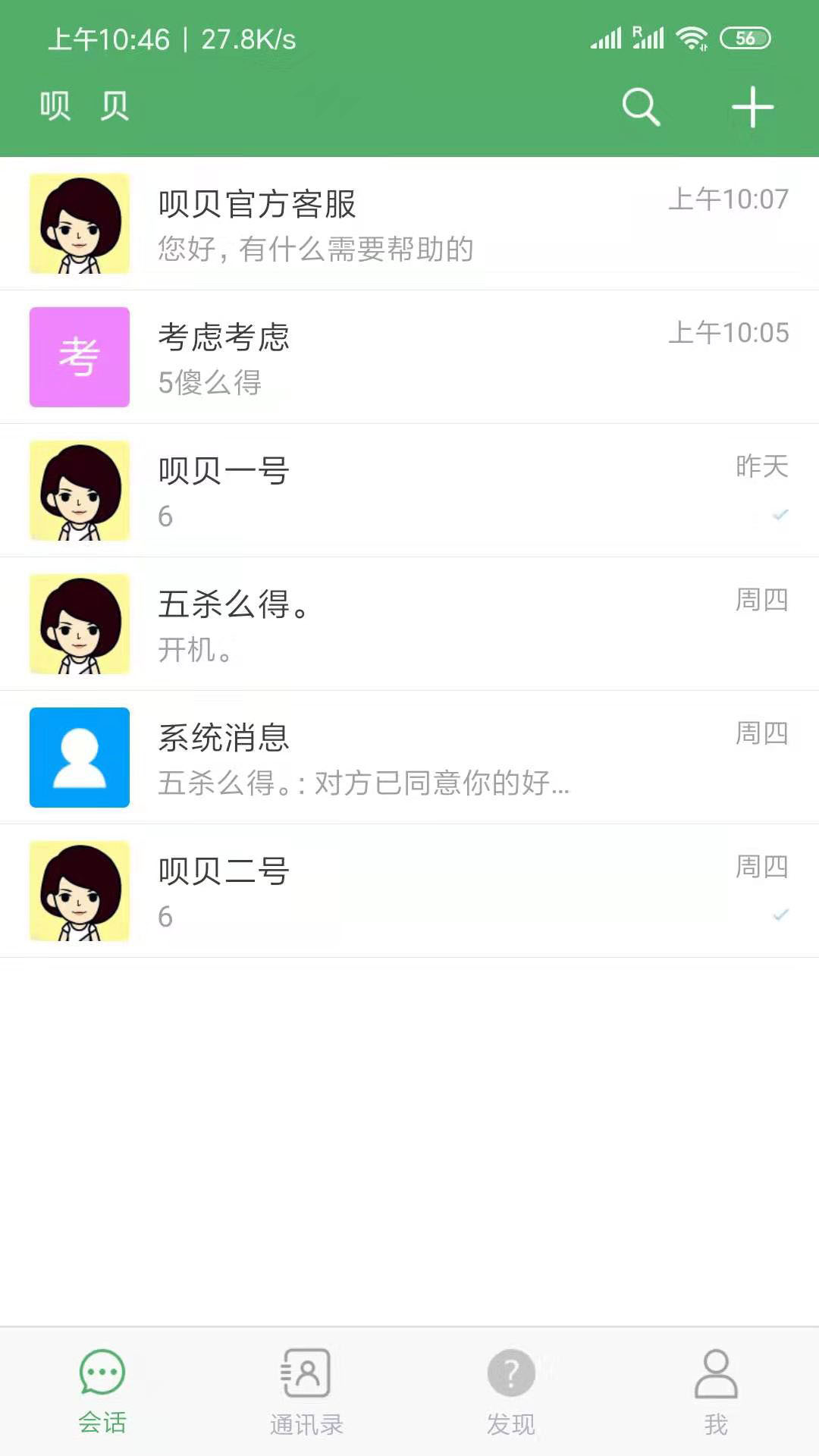
Task: Tap the battery indicator showing 56
Action: point(747,36)
